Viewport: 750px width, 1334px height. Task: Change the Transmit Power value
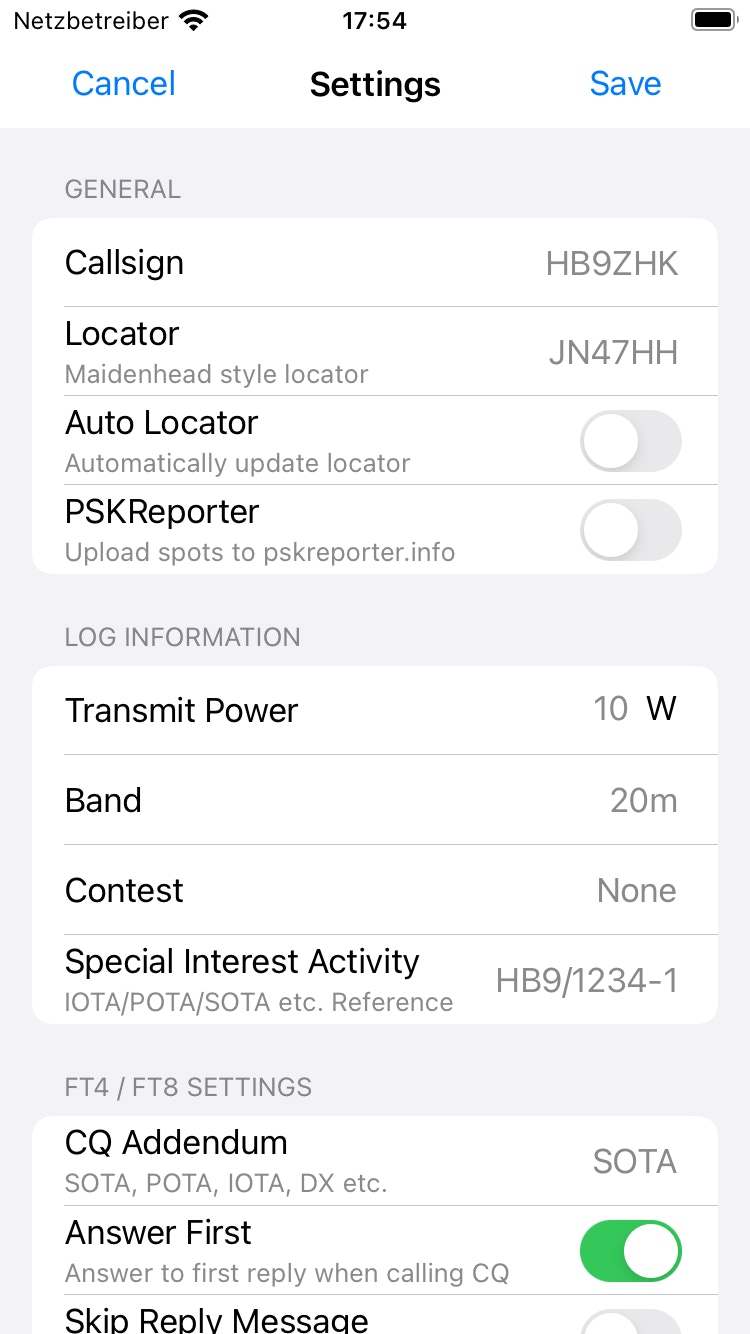(609, 709)
